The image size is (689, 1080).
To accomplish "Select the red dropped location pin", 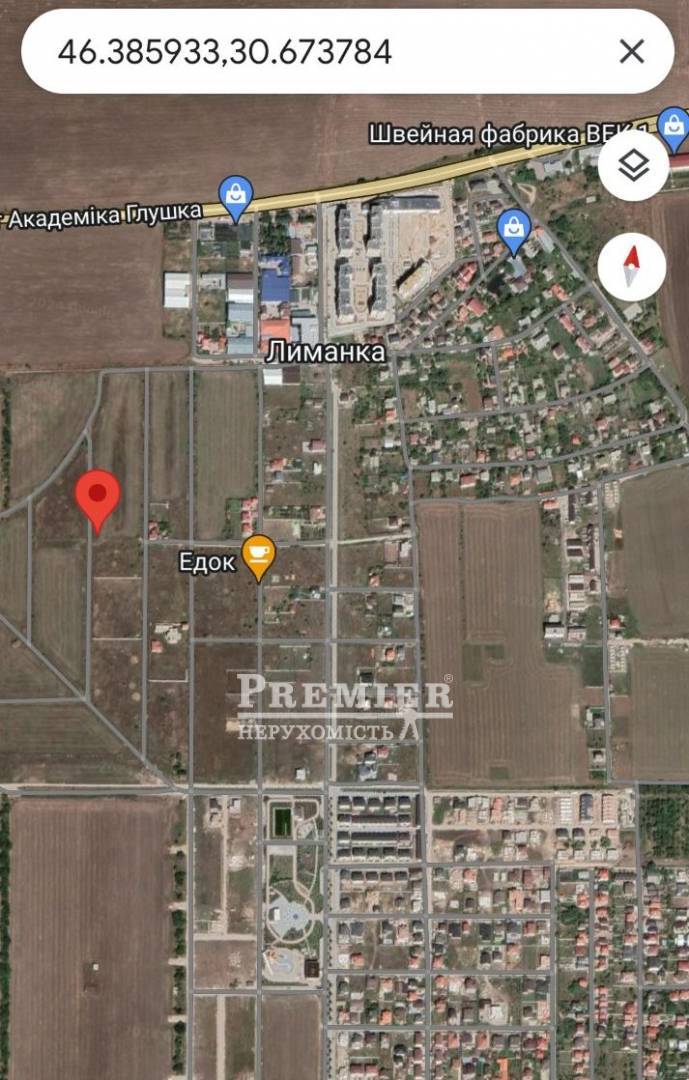I will [x=98, y=498].
